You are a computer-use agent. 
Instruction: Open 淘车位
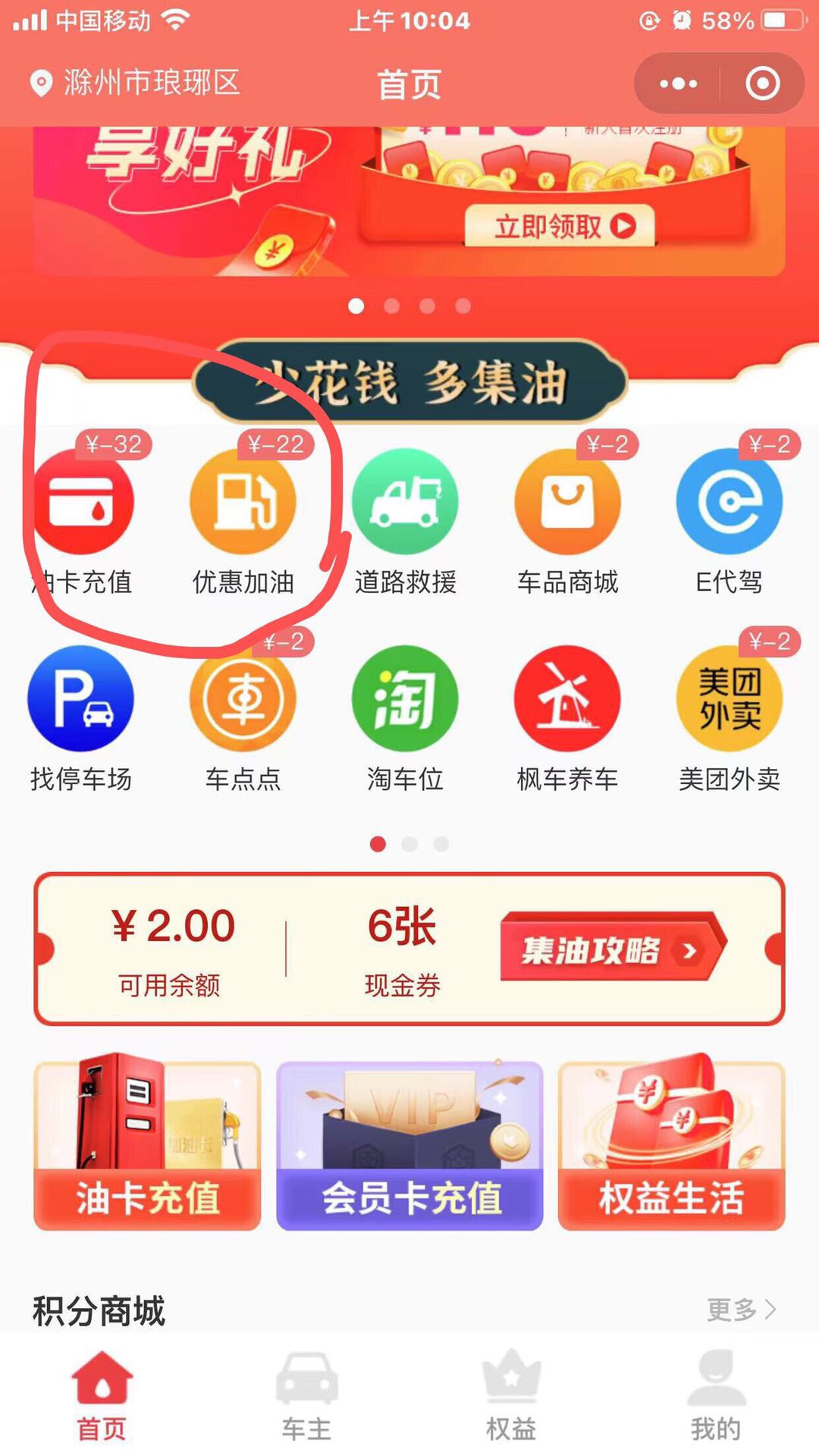coord(405,699)
